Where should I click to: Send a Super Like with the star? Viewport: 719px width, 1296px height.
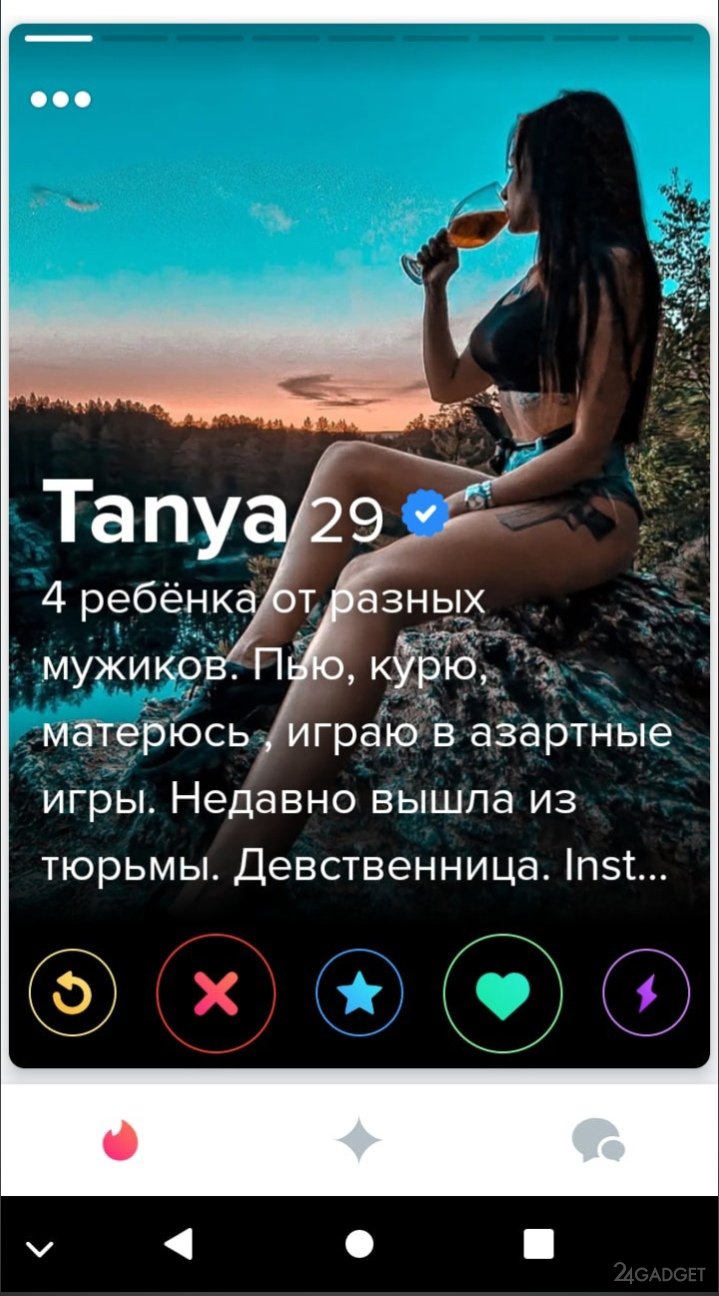tap(360, 992)
